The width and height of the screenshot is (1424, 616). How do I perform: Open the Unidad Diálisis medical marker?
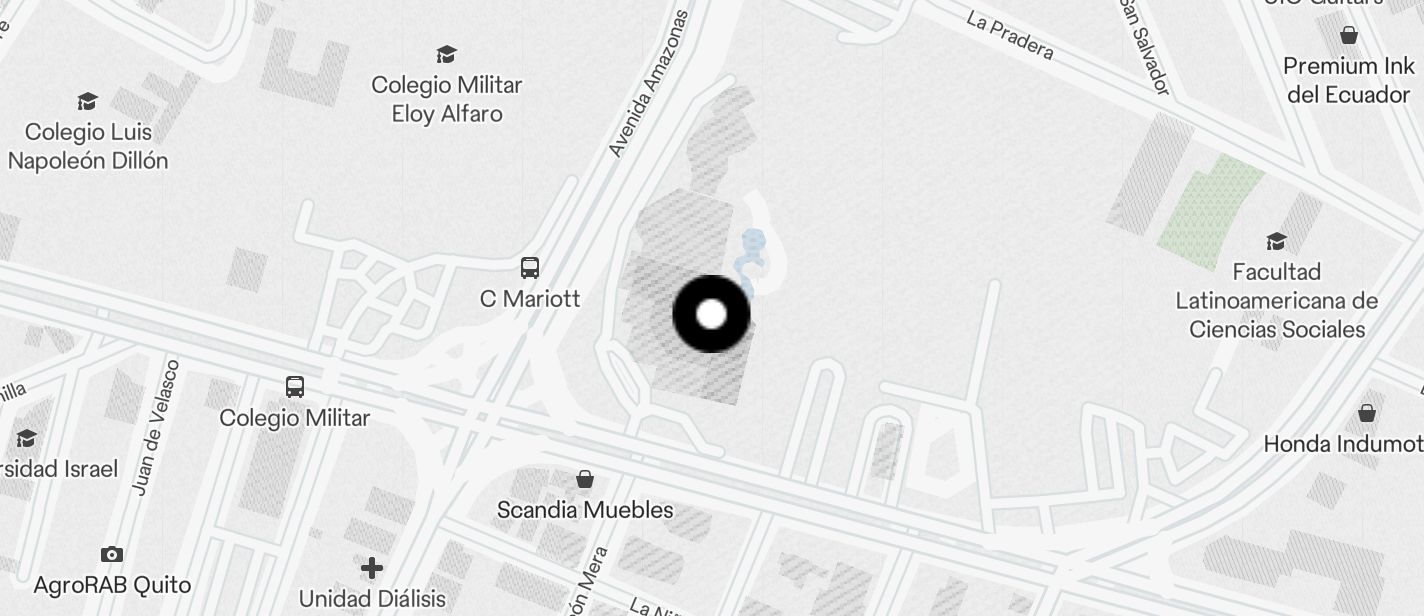tap(372, 569)
